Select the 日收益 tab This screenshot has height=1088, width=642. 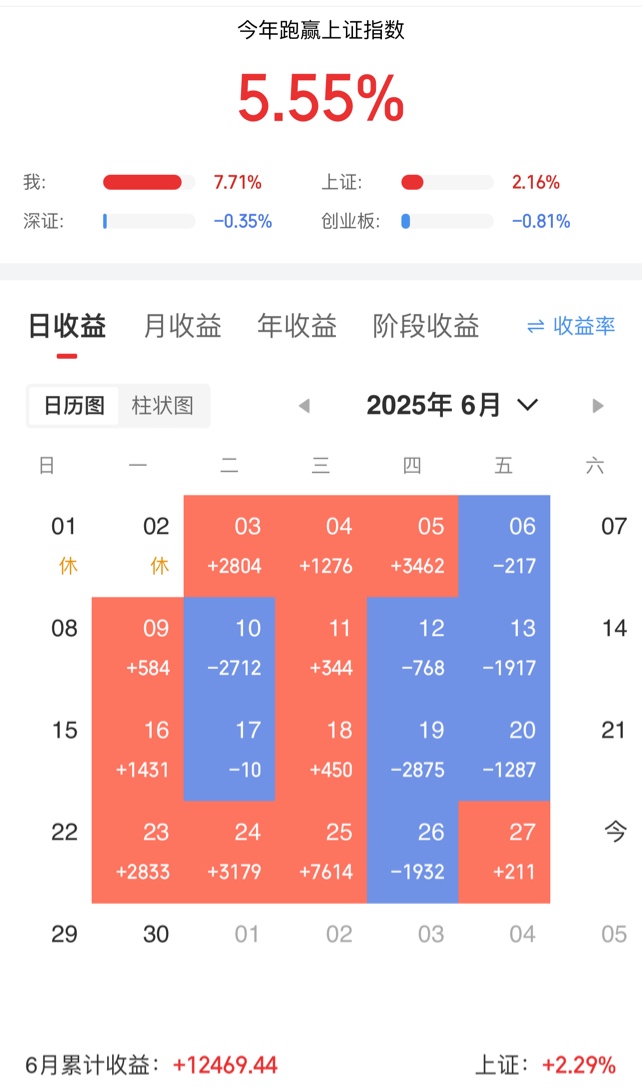click(x=67, y=325)
